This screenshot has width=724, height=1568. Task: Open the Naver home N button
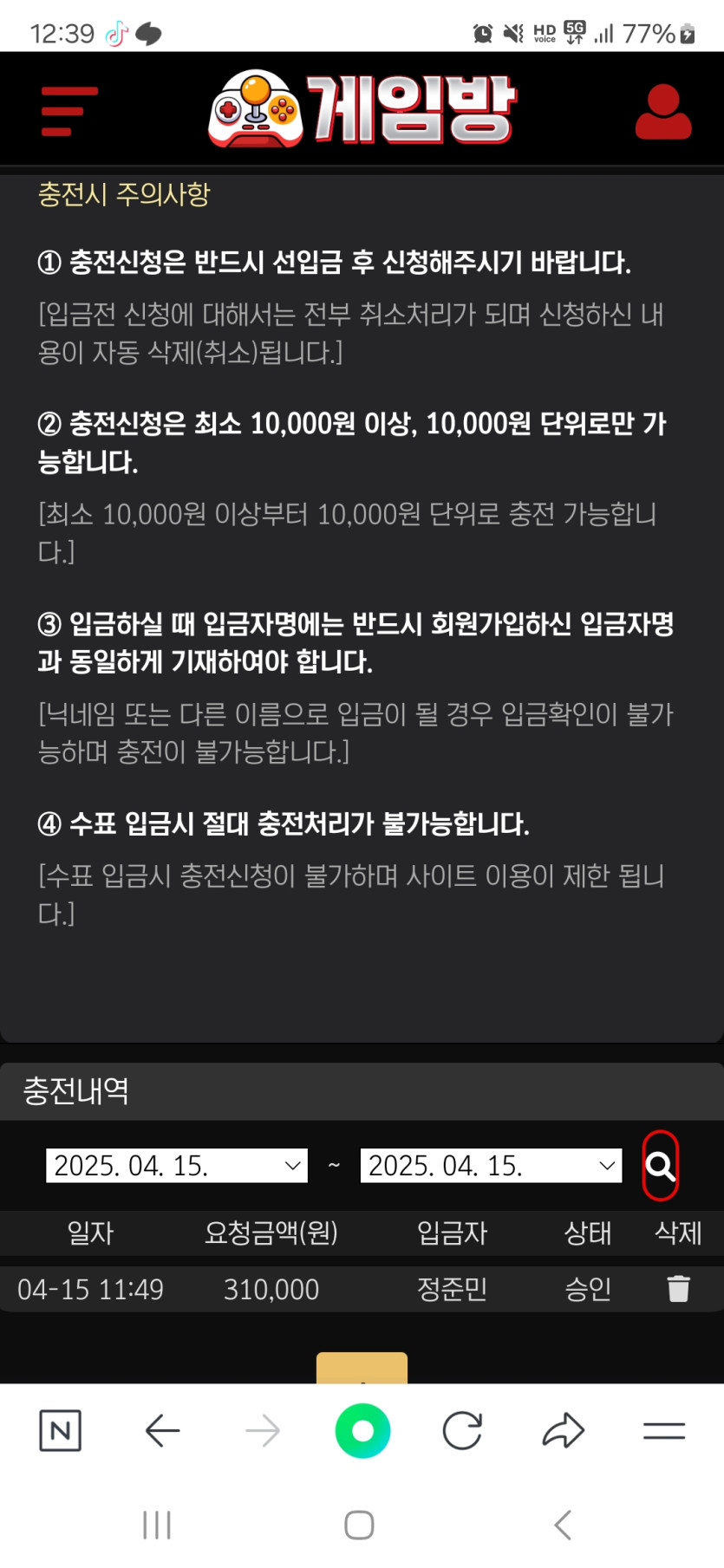coord(61,1430)
